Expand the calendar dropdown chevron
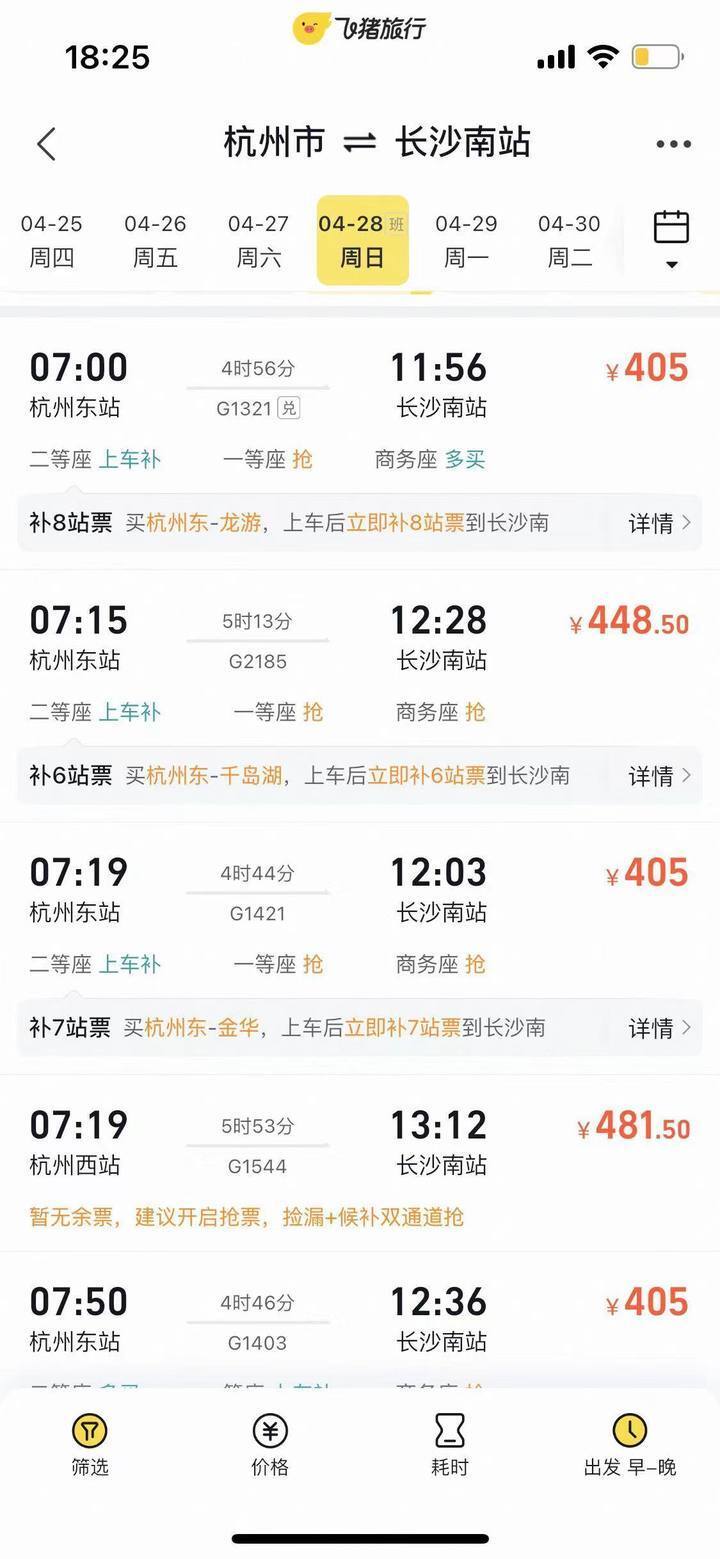The height and width of the screenshot is (1559, 720). [x=671, y=263]
